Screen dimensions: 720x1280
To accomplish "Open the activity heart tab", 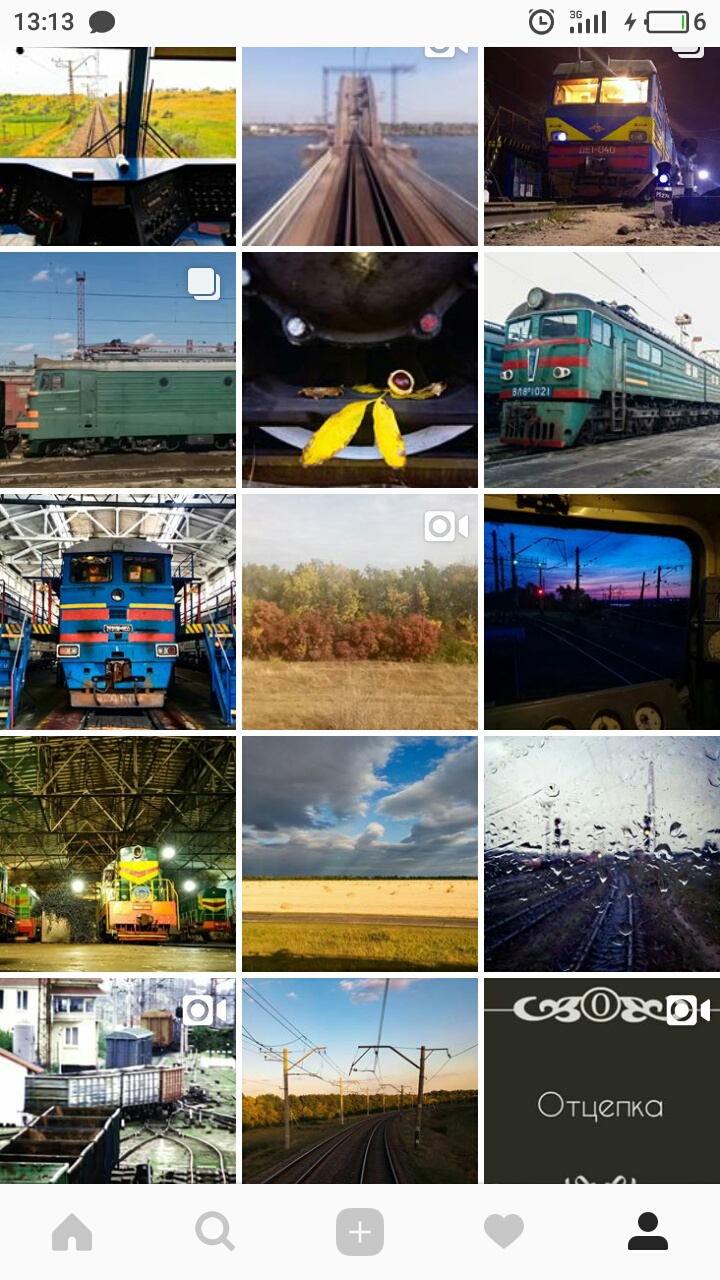I will (504, 1232).
